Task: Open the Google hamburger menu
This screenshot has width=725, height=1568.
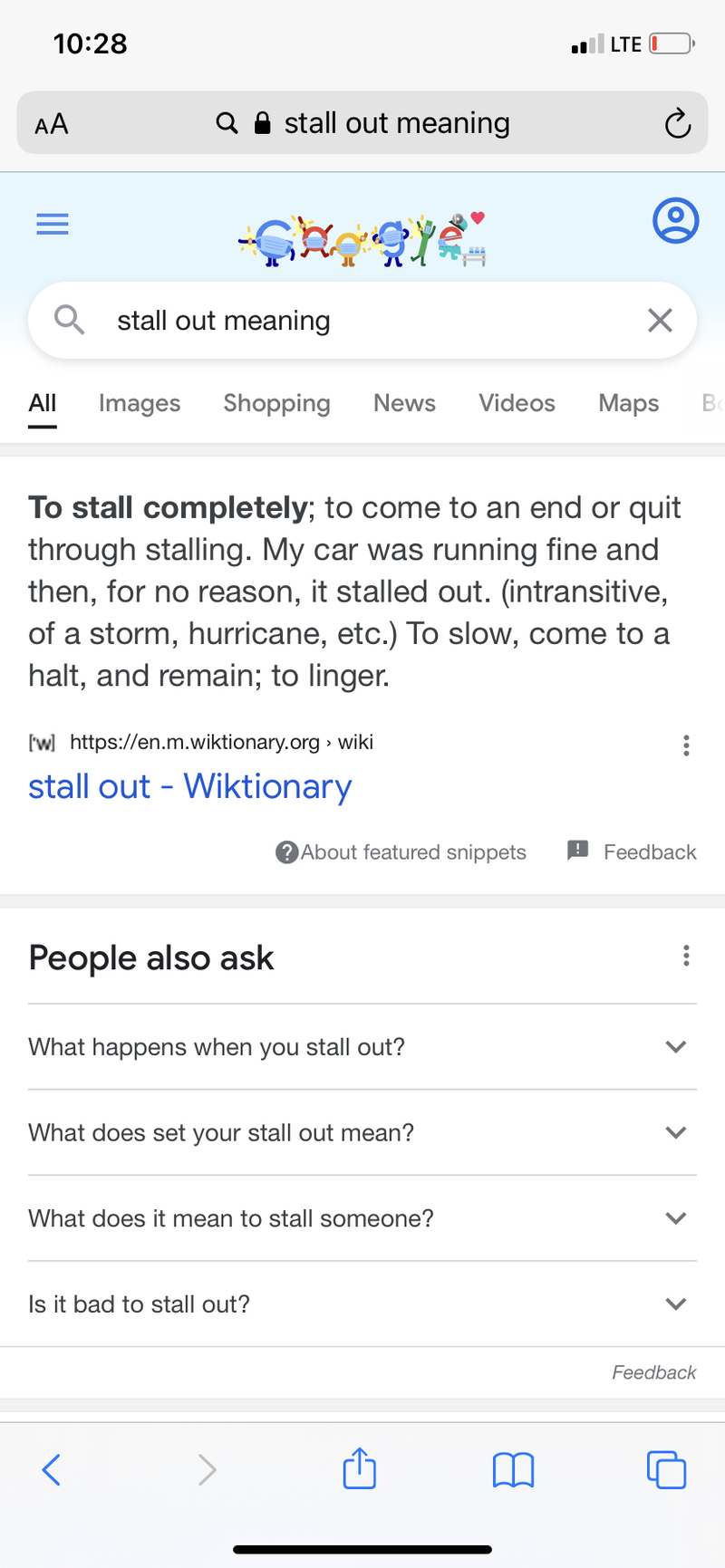Action: [53, 224]
